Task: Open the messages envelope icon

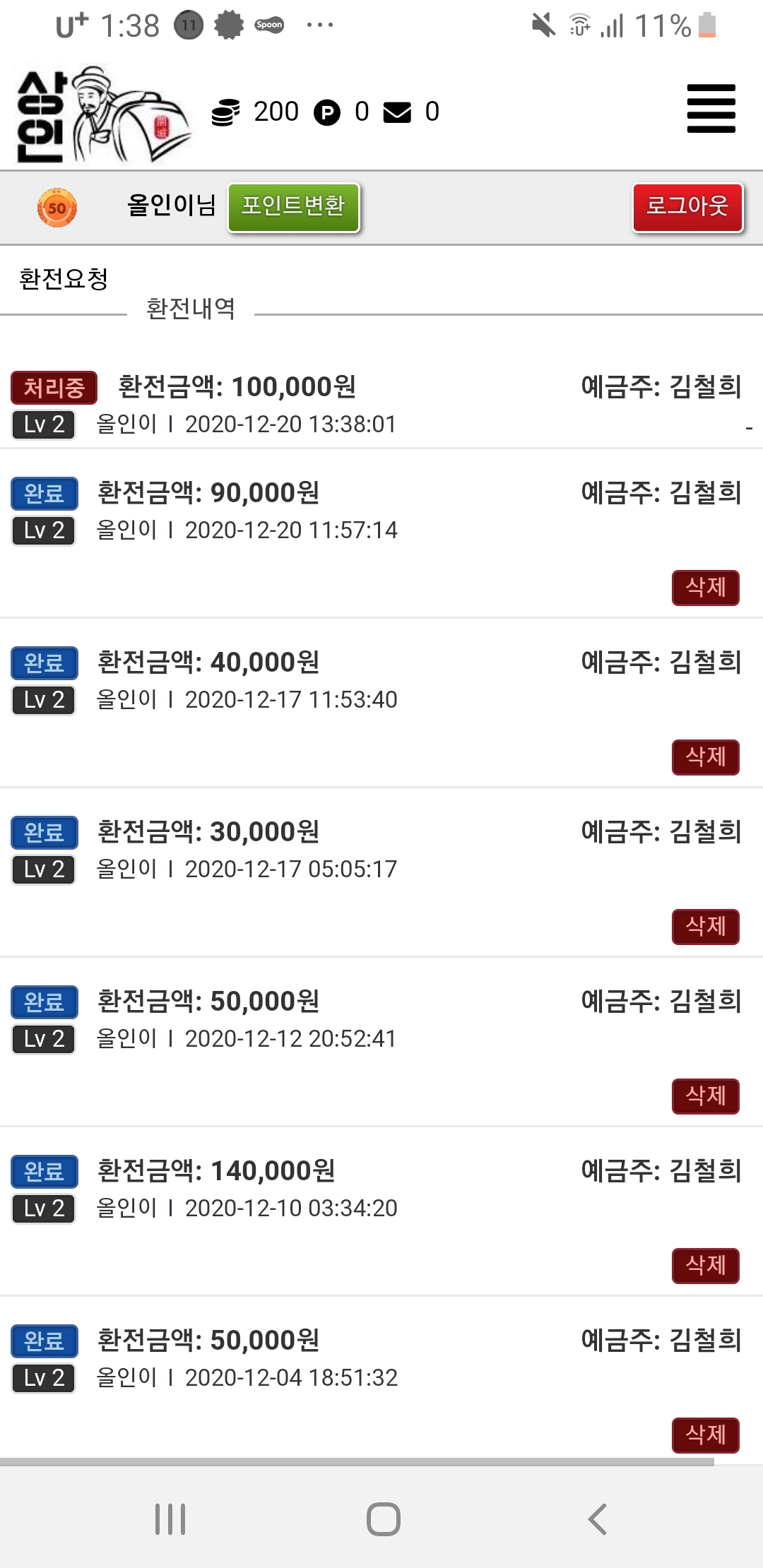Action: (397, 112)
